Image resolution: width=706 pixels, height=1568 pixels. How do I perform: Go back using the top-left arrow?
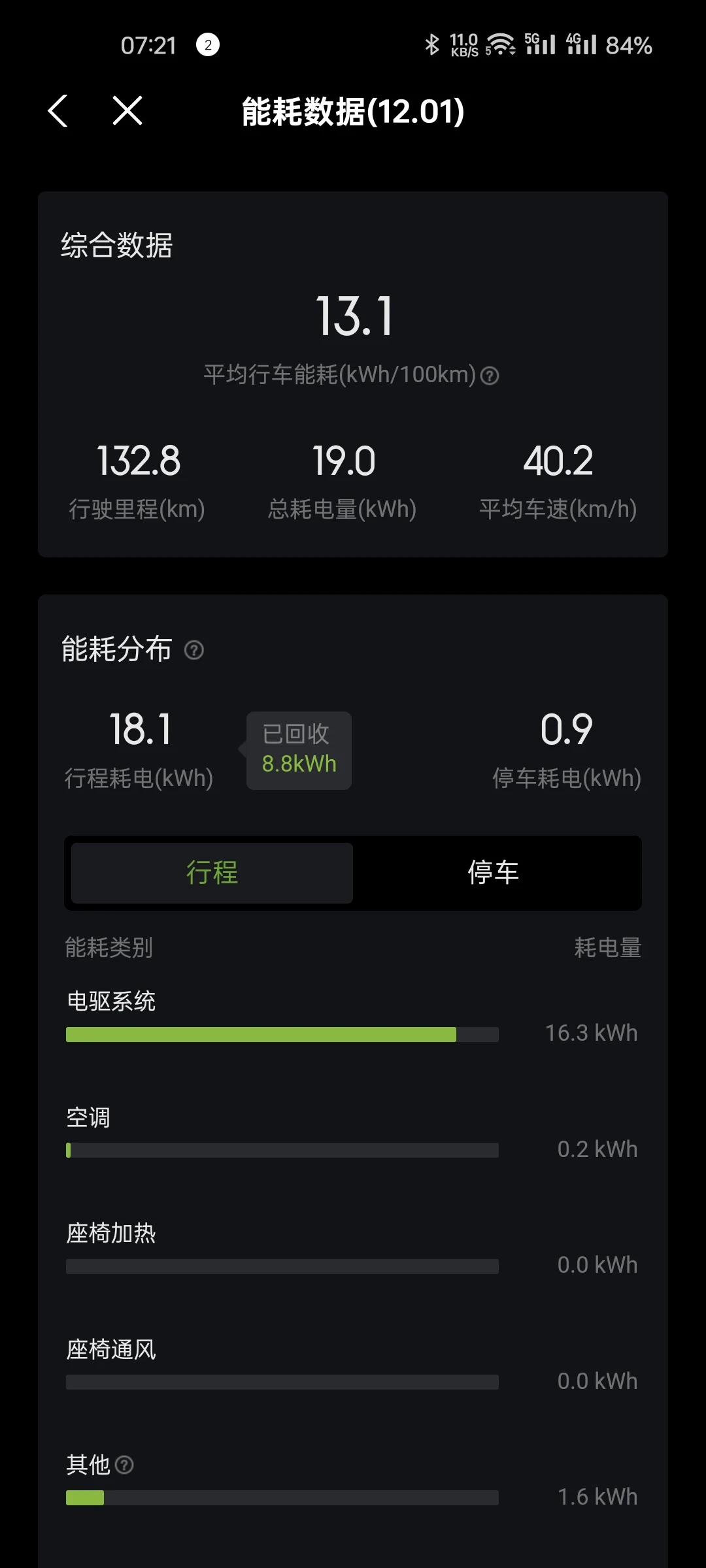click(x=58, y=110)
